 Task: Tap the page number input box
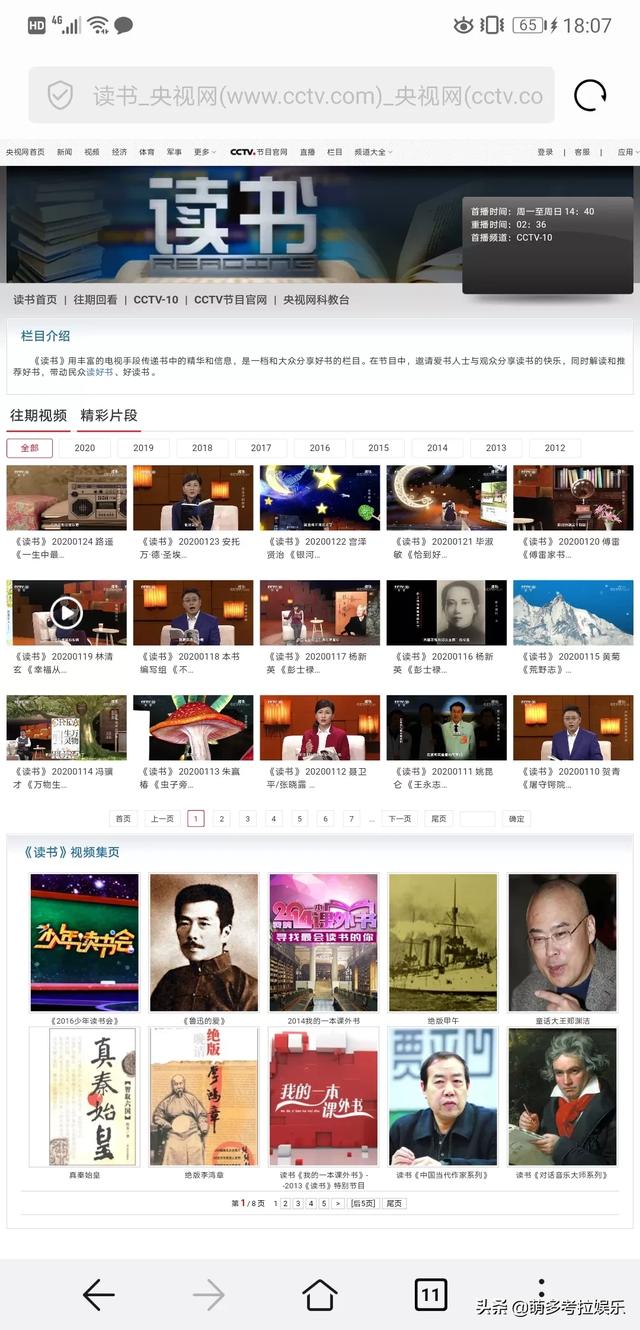(477, 818)
